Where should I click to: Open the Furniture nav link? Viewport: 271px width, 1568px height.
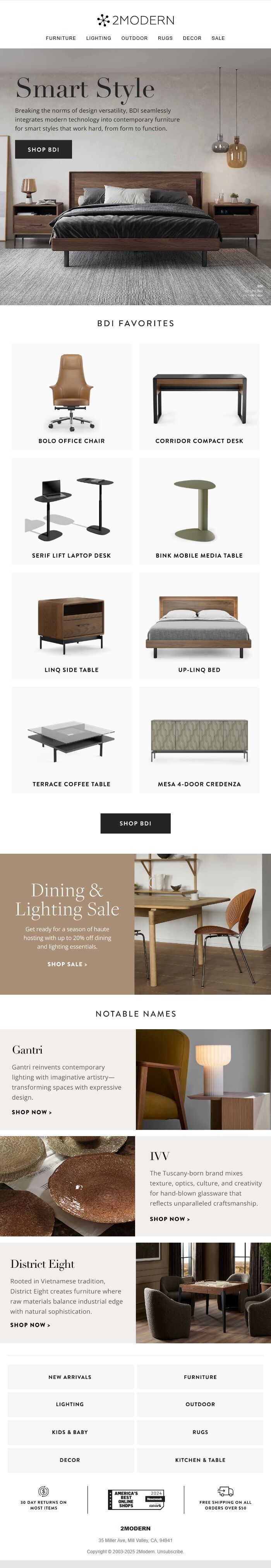pos(61,38)
